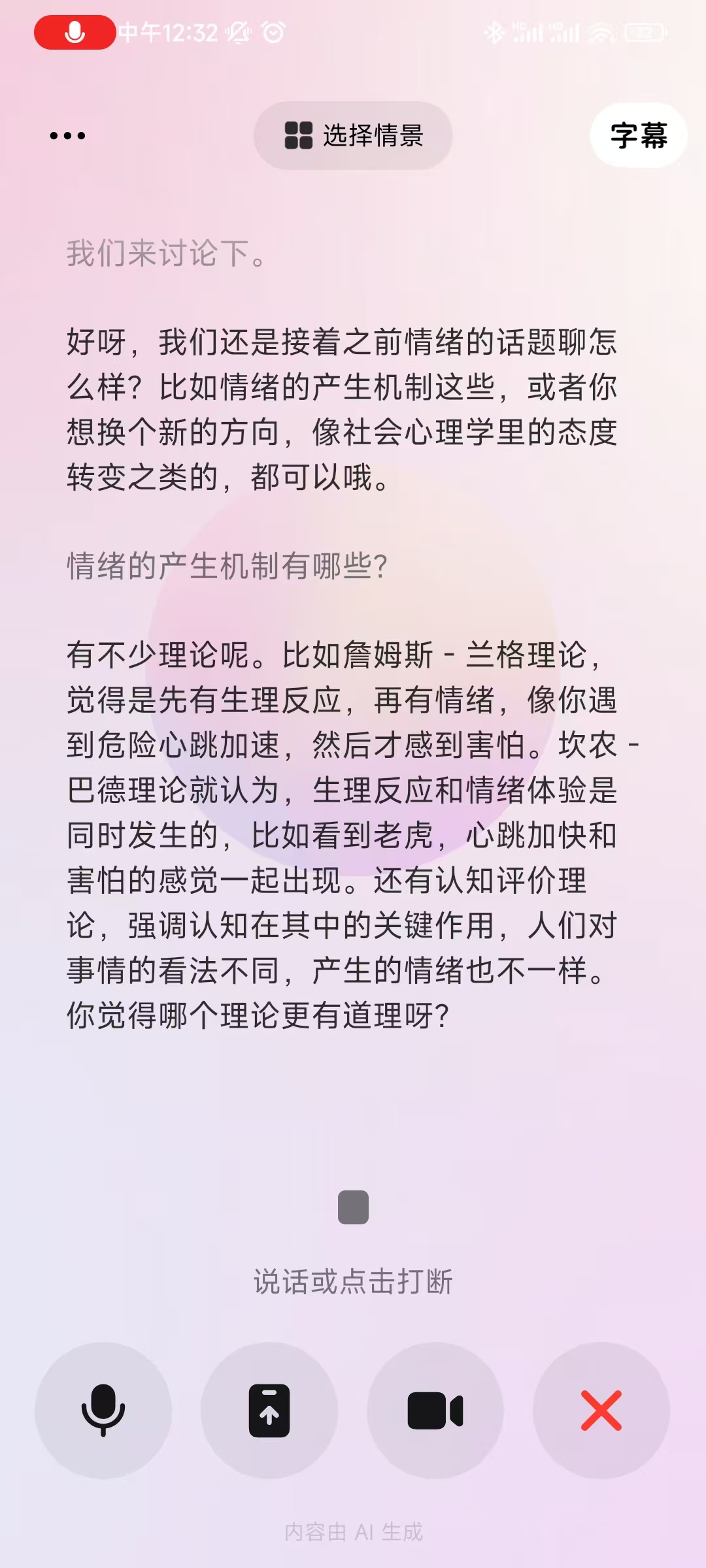This screenshot has height=1568, width=706.
Task: End the voice call with the red X
Action: [x=601, y=1411]
